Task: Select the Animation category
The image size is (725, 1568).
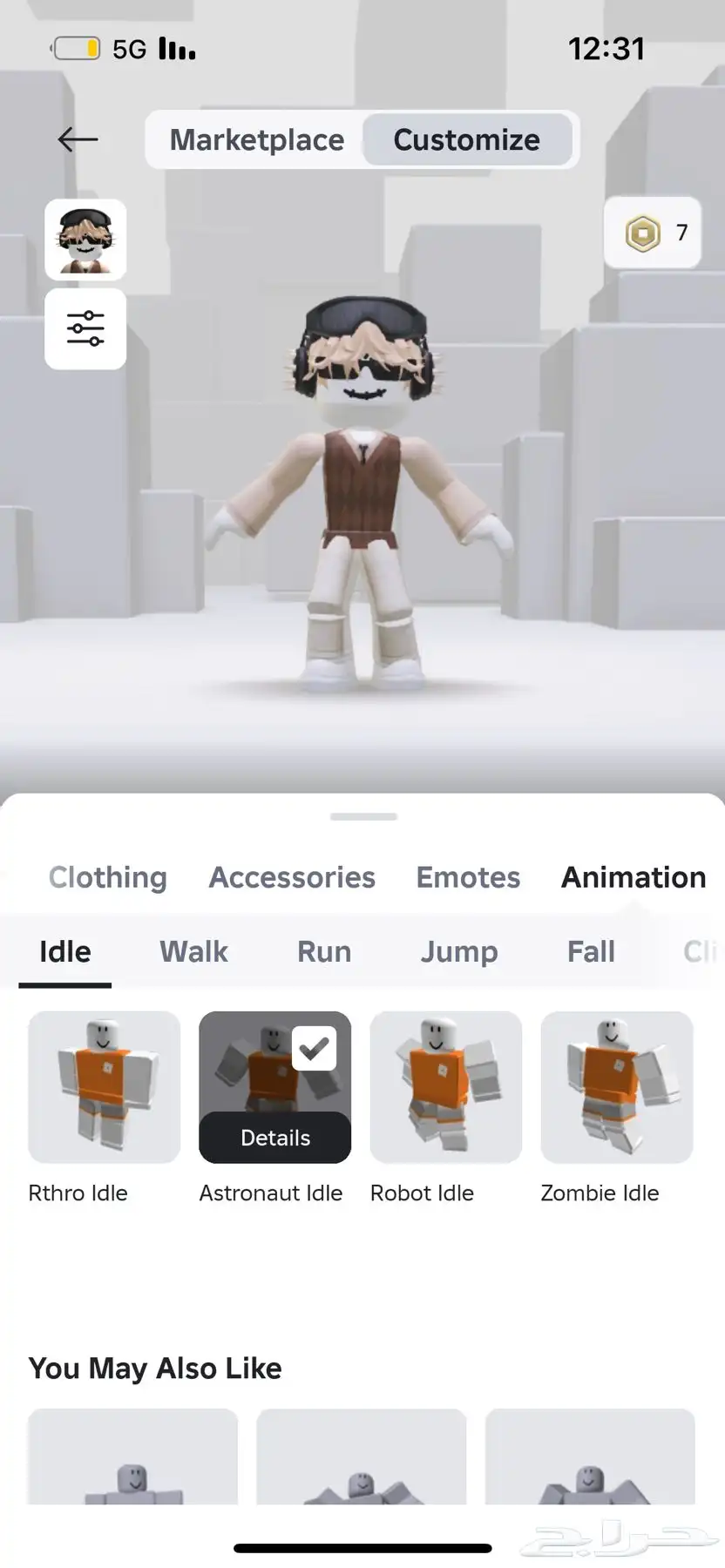Action: point(634,877)
